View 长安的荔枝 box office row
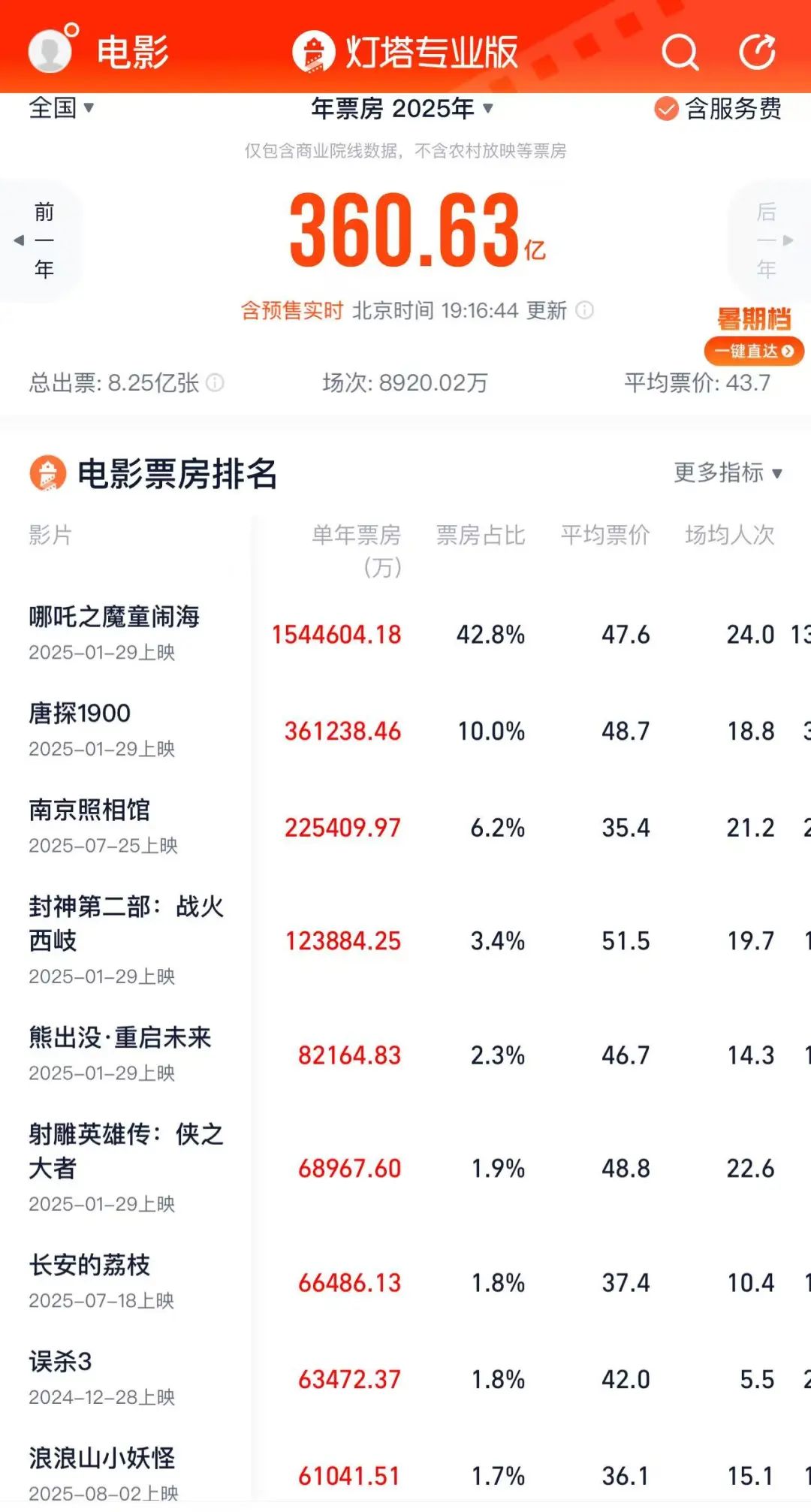This screenshot has width=811, height=1512. coord(405,1282)
